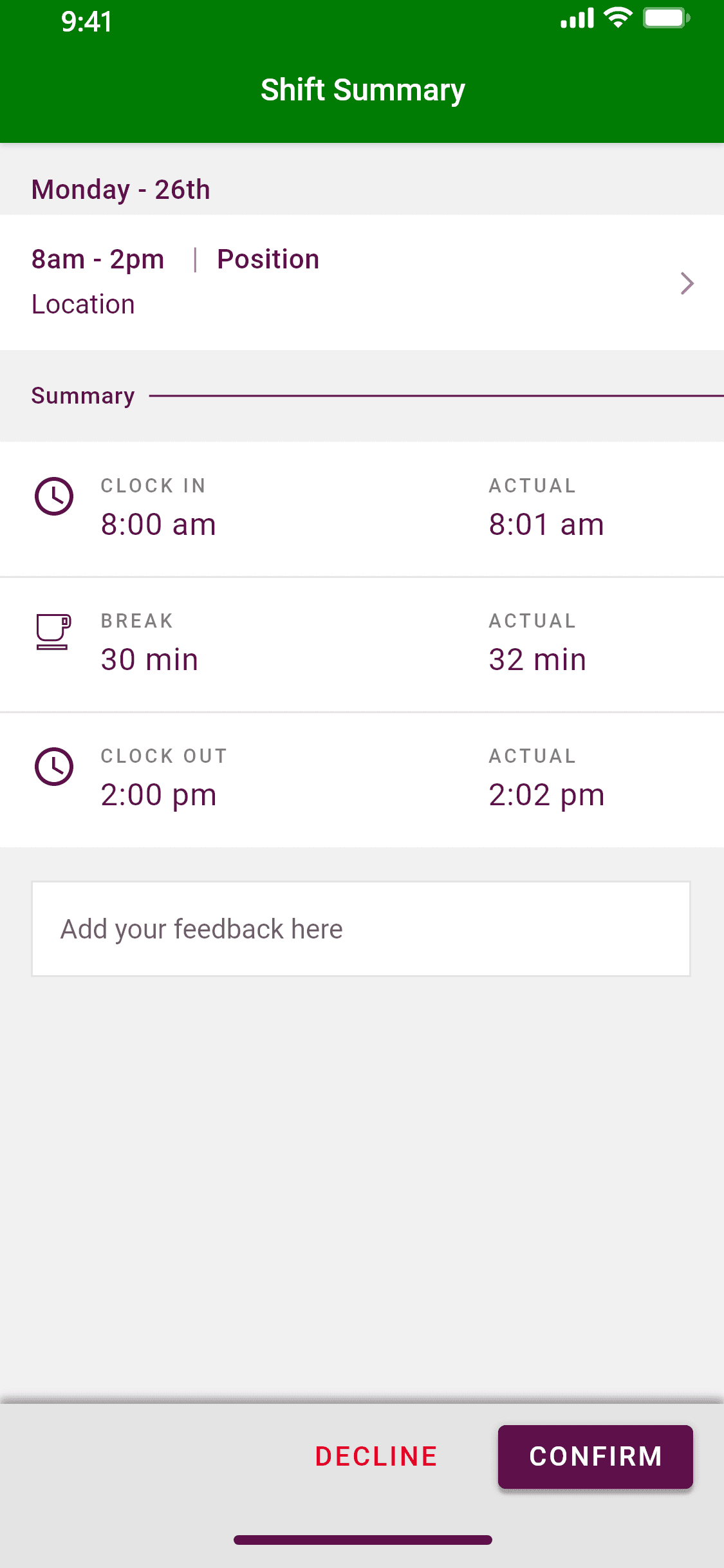
Task: Open the Shift Summary title bar
Action: (362, 89)
